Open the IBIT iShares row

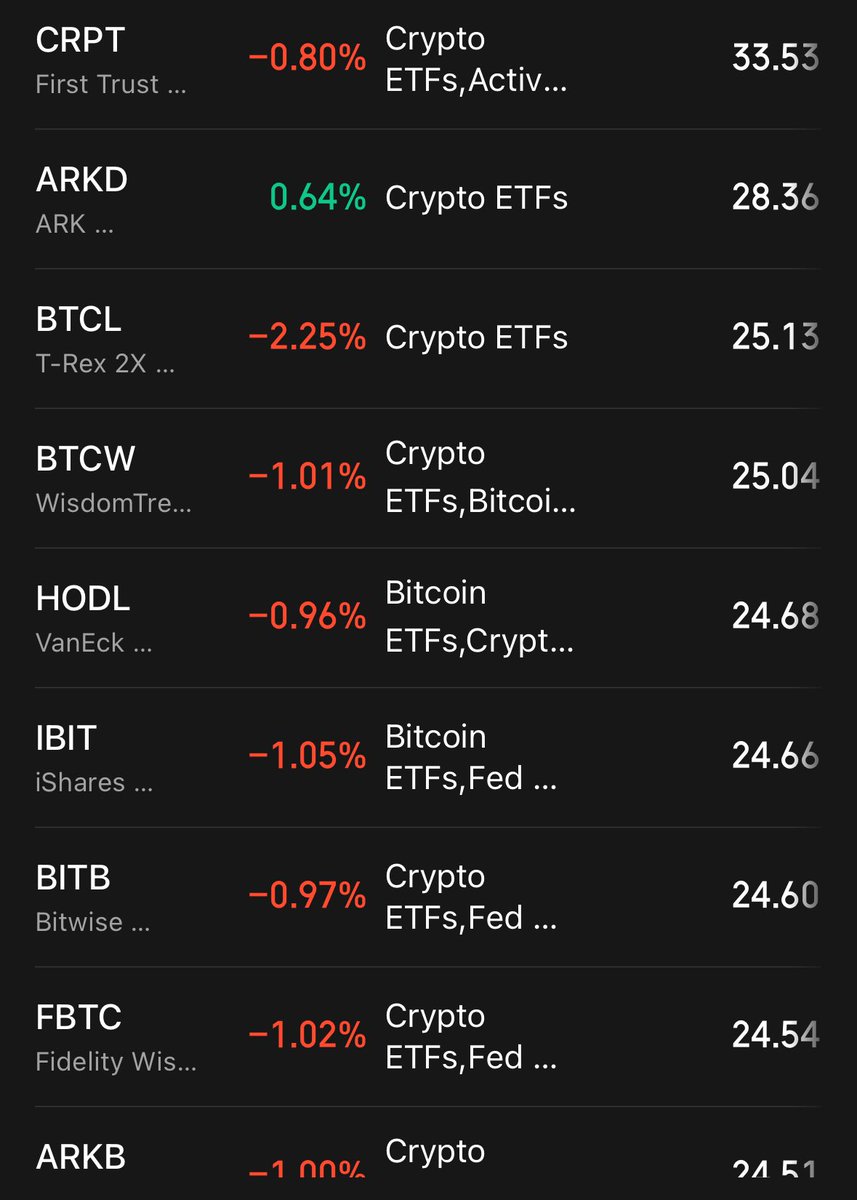click(x=428, y=757)
